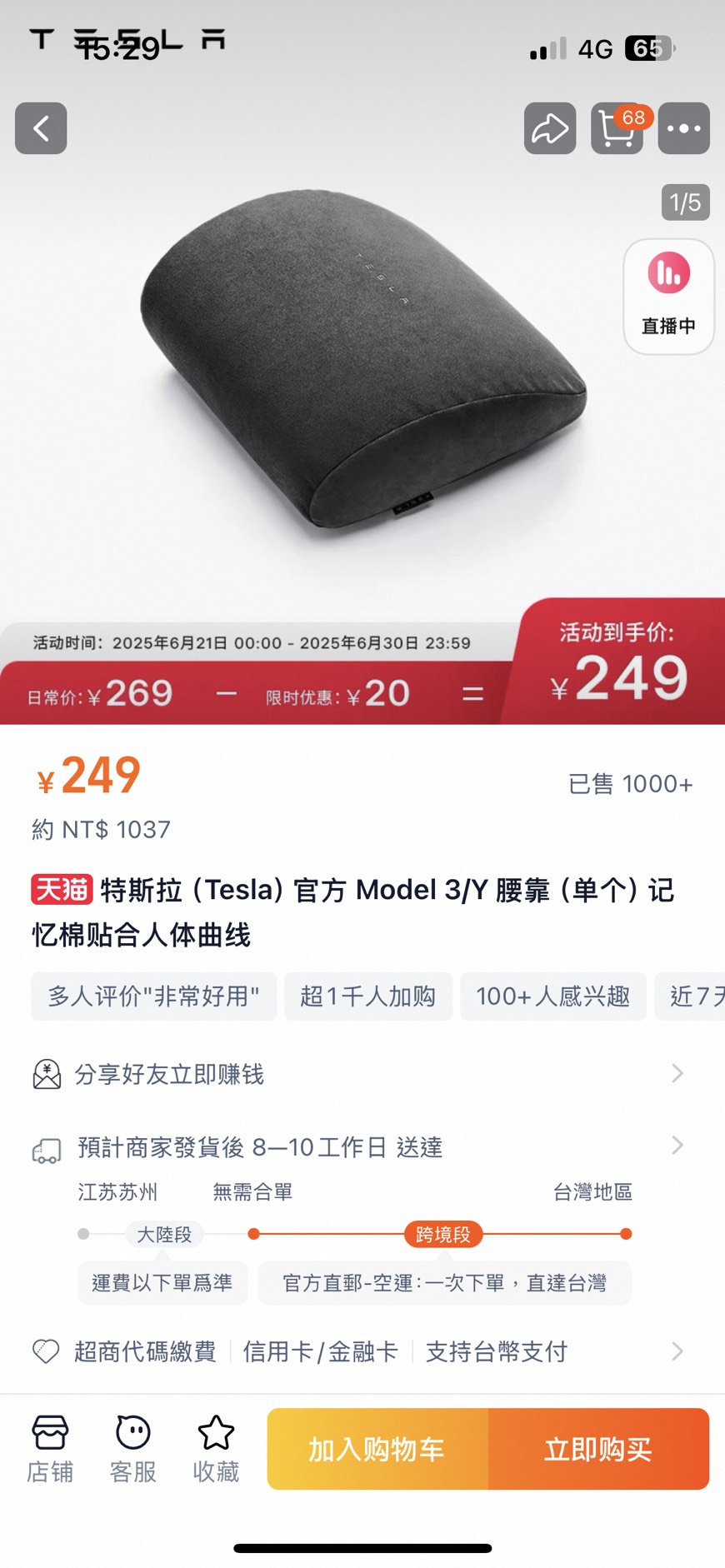Open the three-dot overflow menu
Screen dimensions: 725x1568
point(683,128)
